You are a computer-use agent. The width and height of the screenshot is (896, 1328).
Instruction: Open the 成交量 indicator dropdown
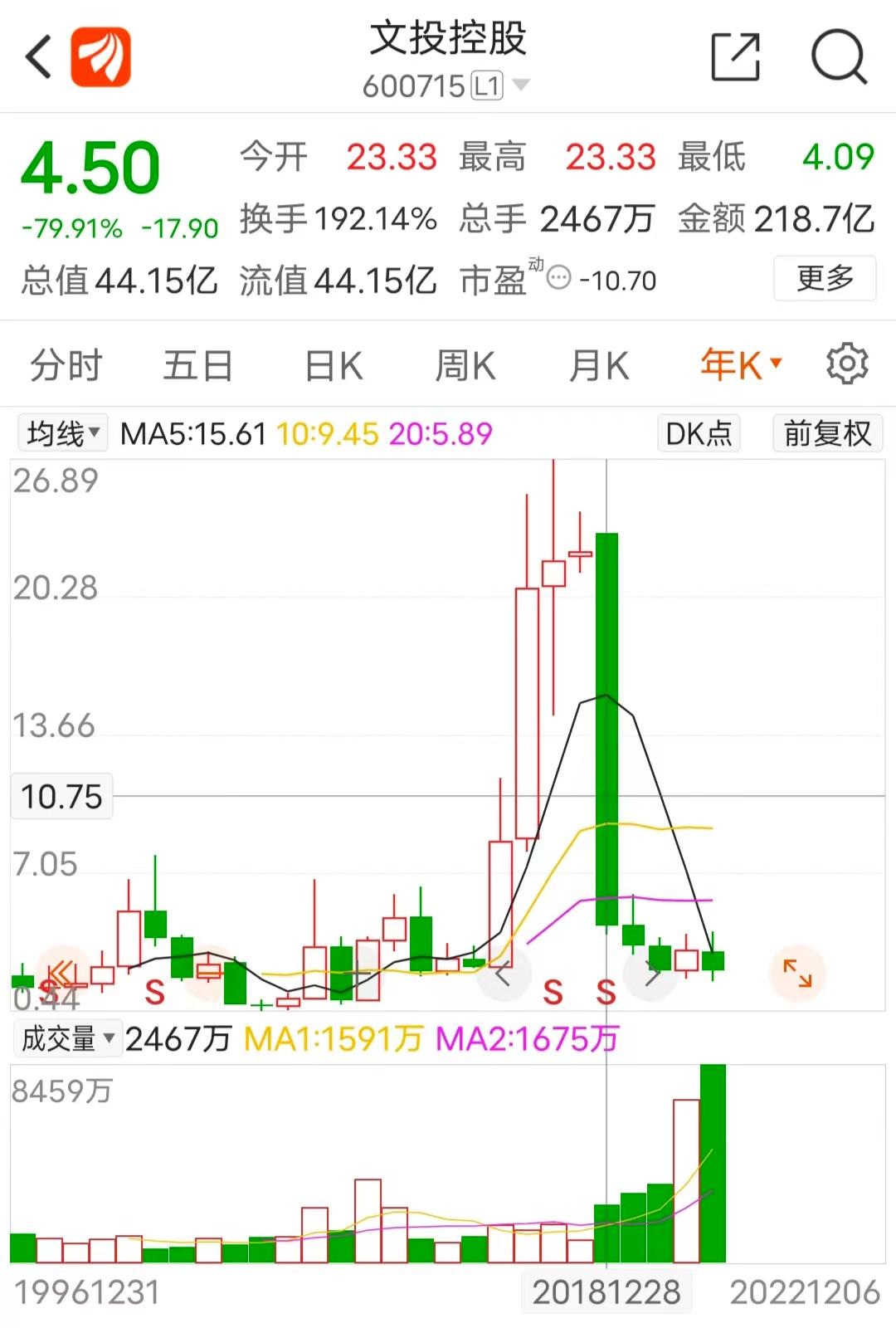68,1037
